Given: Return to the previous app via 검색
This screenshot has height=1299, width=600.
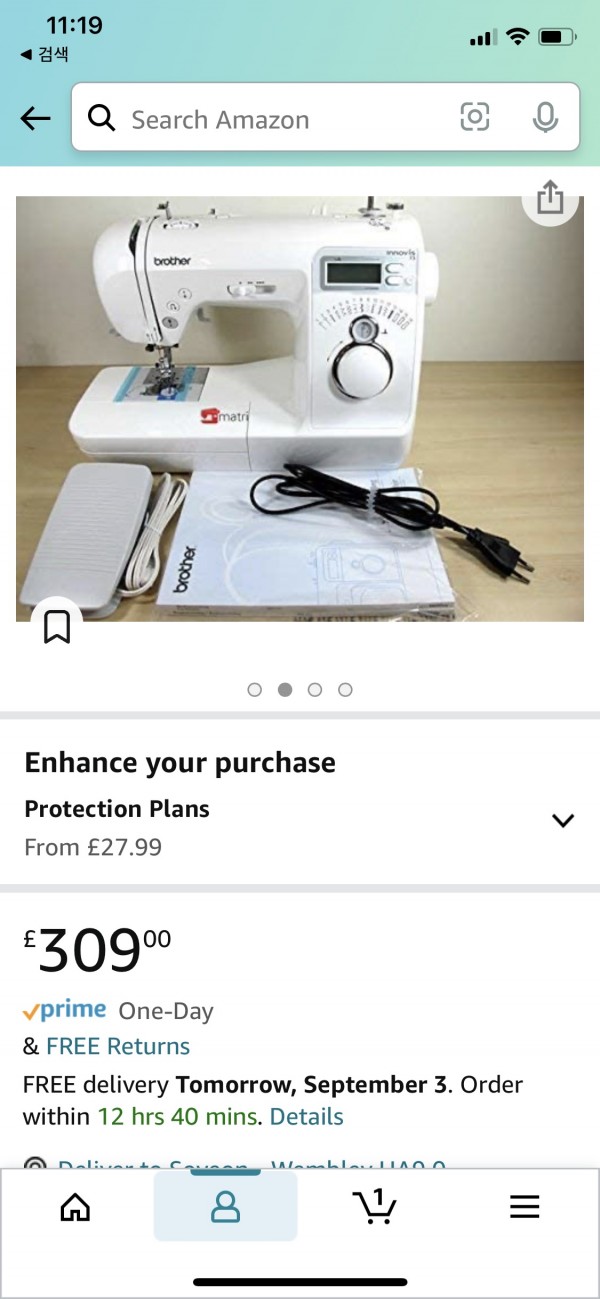Looking at the screenshot, I should (x=45, y=54).
